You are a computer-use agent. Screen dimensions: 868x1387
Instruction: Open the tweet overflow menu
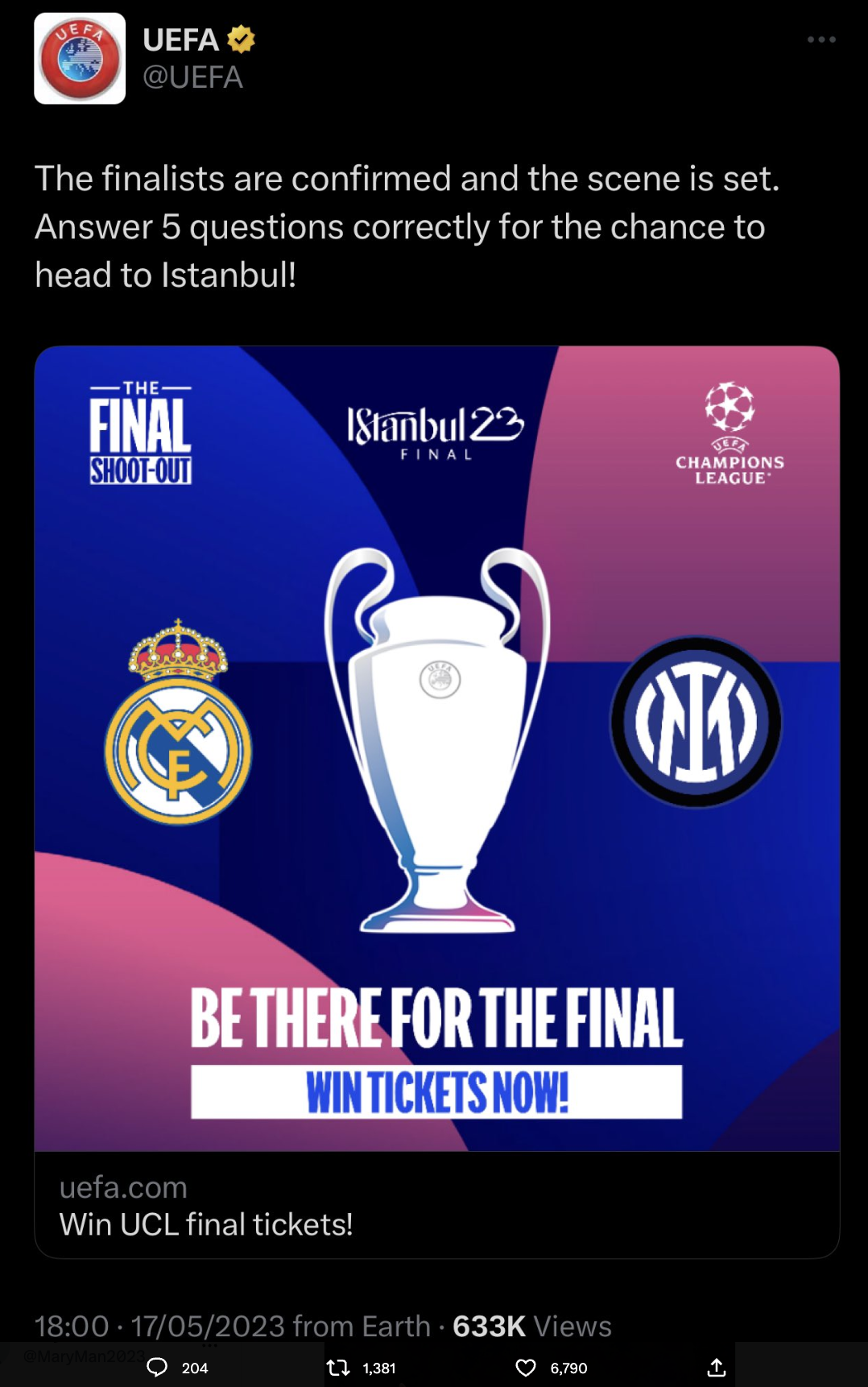[821, 39]
